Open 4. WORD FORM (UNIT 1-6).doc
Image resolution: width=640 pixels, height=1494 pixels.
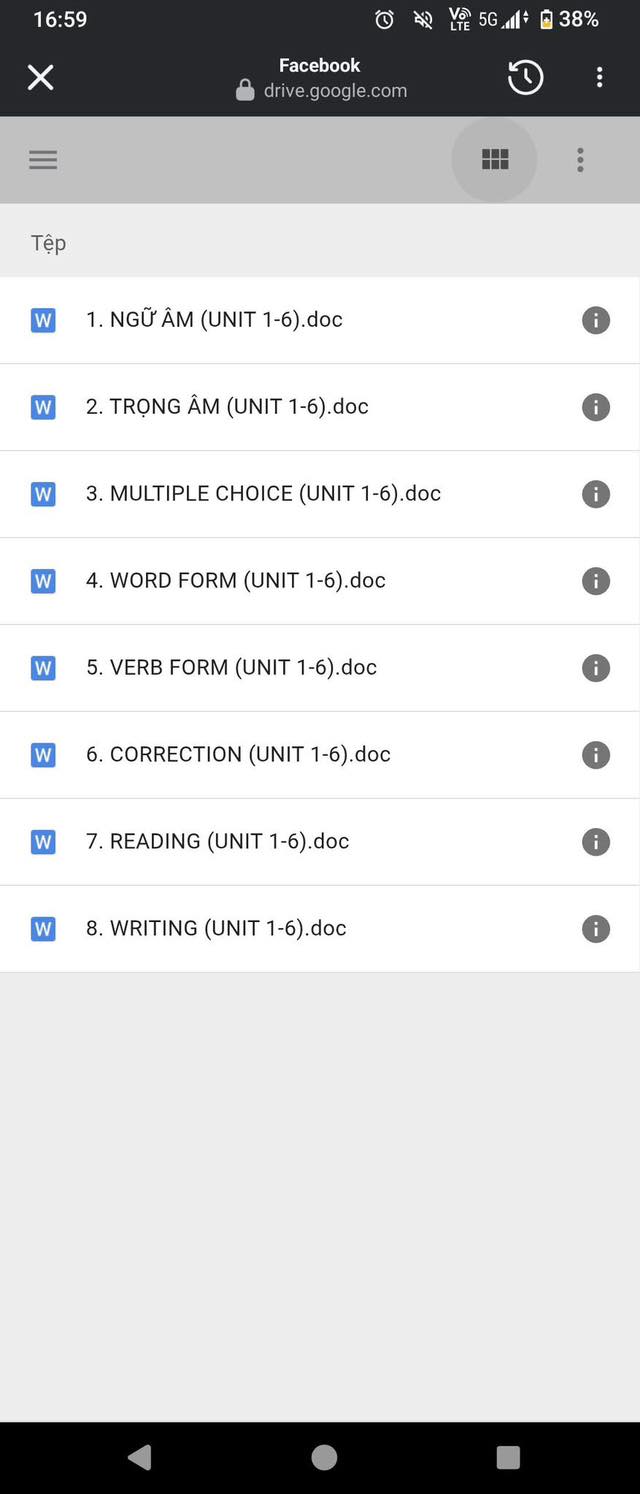235,581
